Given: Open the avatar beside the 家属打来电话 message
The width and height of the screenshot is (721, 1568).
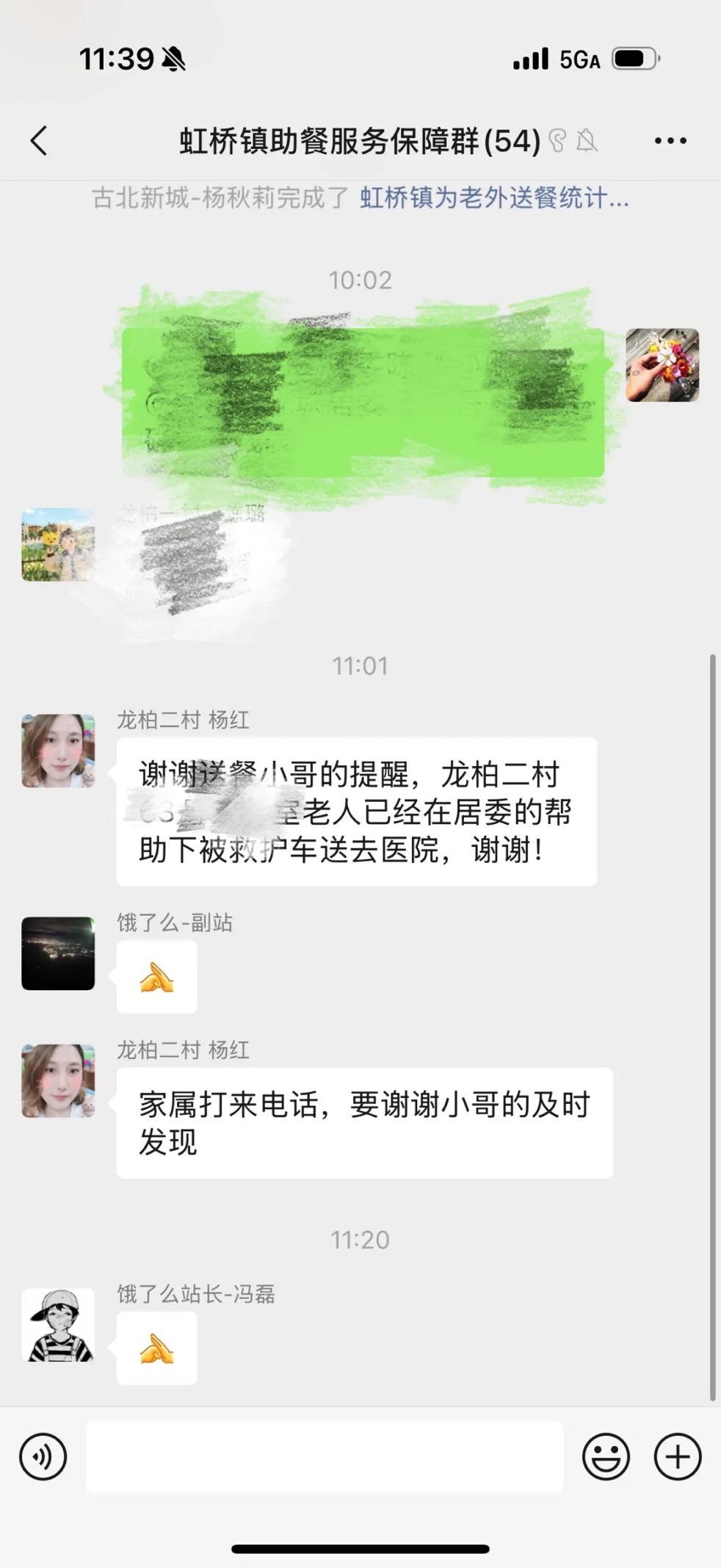Looking at the screenshot, I should coord(58,1081).
